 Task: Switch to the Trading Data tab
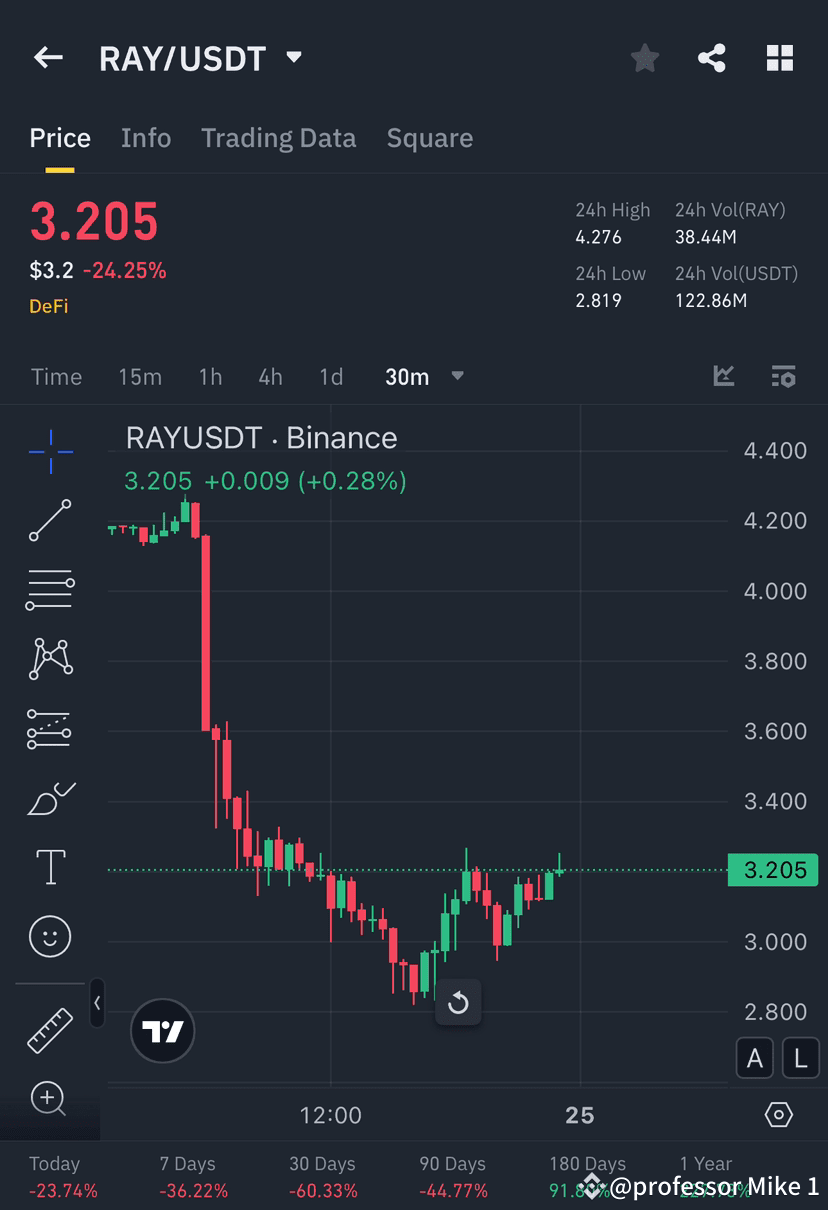(278, 138)
